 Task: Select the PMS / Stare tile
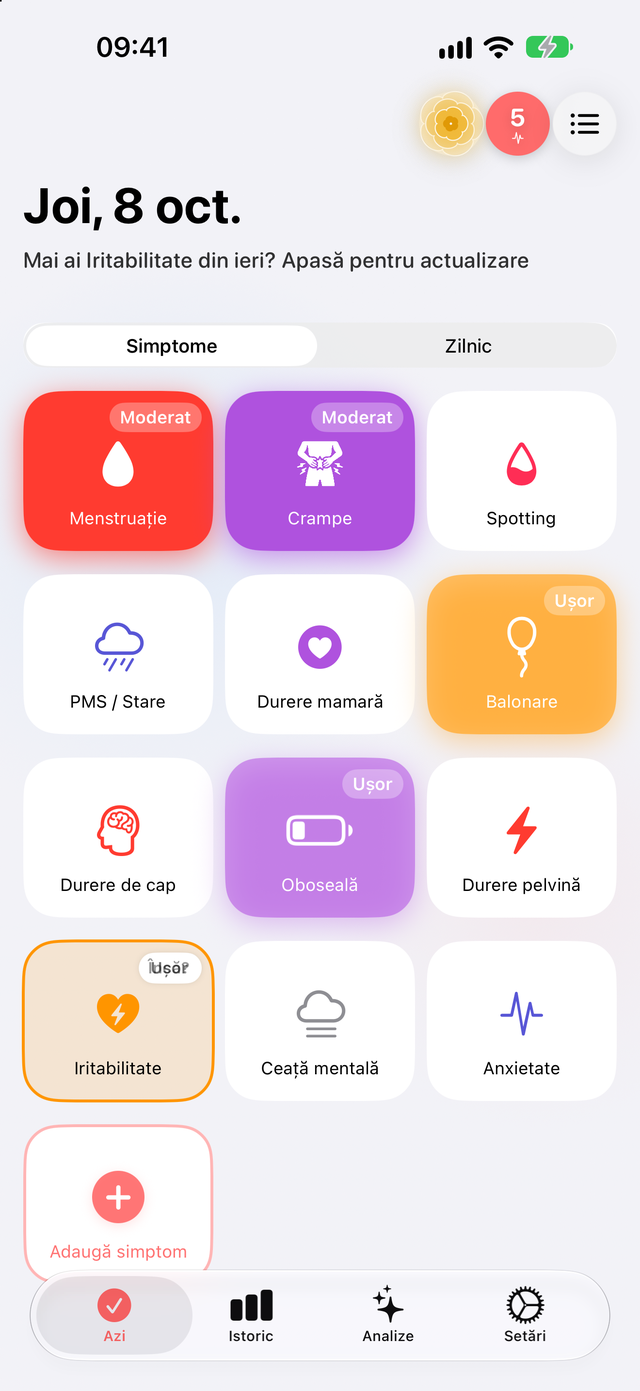tap(118, 654)
